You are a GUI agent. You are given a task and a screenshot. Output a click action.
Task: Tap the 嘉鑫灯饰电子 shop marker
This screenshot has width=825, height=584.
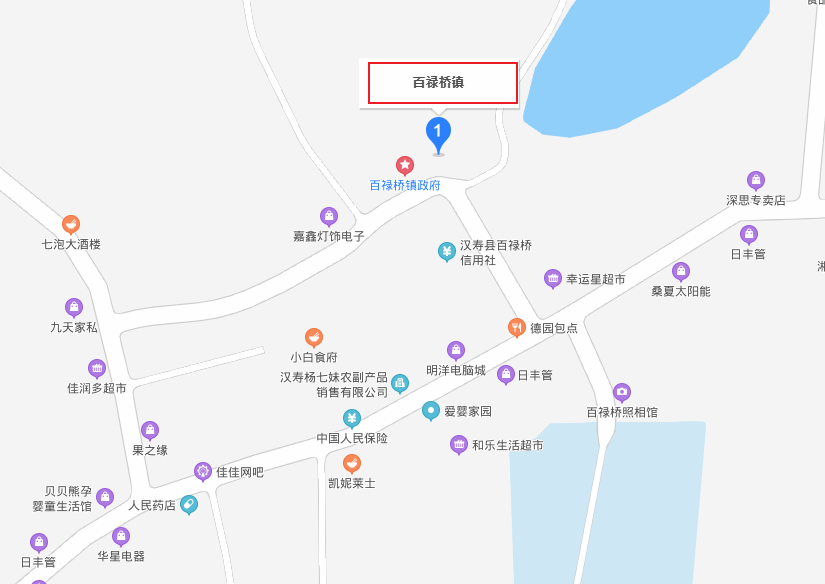[x=329, y=217]
